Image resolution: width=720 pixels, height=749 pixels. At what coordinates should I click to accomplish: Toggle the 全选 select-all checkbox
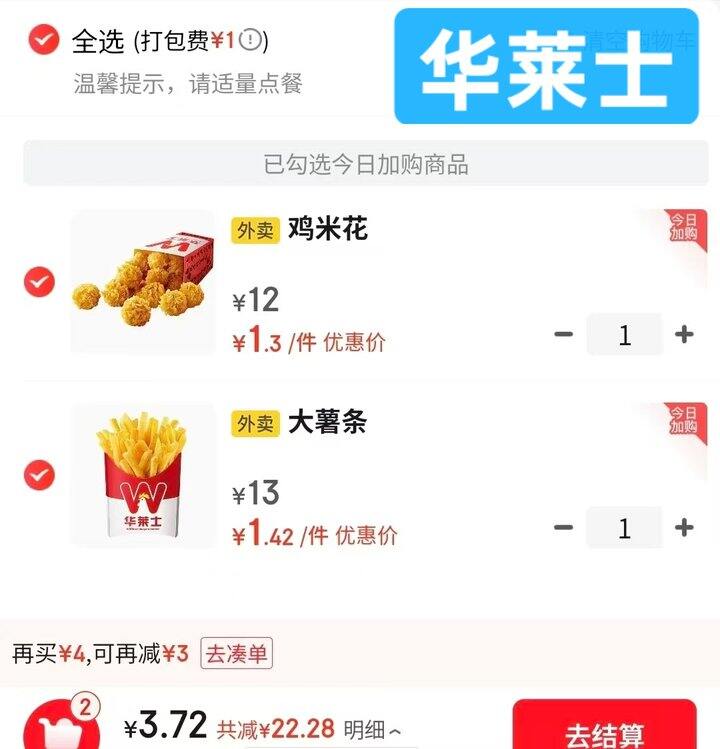(x=43, y=40)
